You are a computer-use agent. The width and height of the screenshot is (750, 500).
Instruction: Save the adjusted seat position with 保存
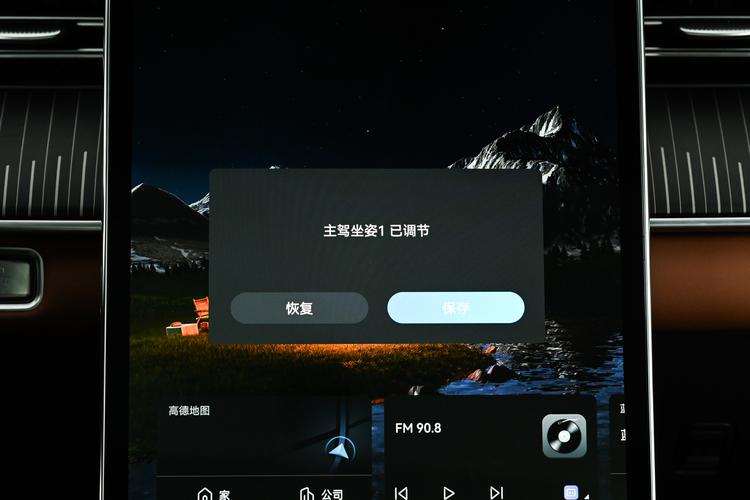point(455,308)
